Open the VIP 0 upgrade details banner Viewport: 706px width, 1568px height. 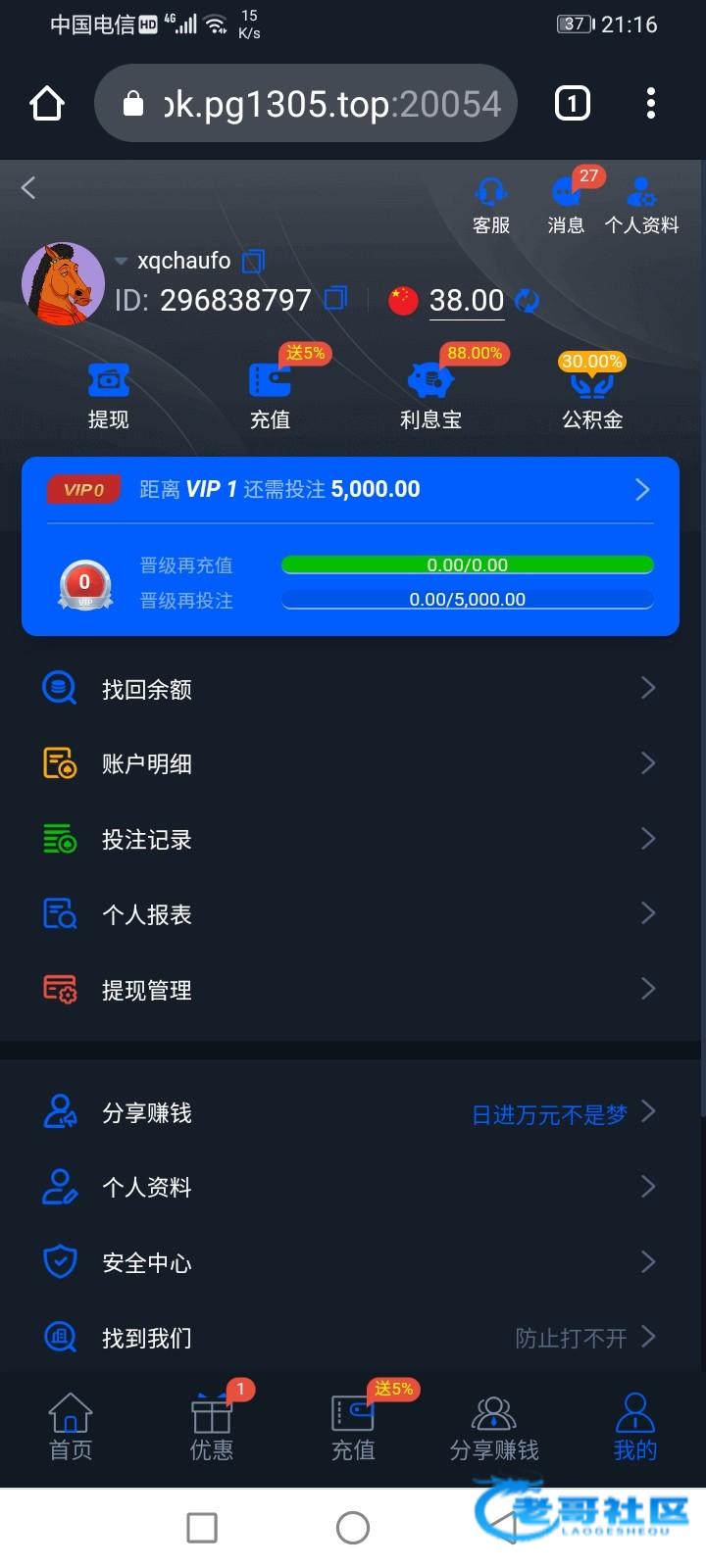click(350, 489)
